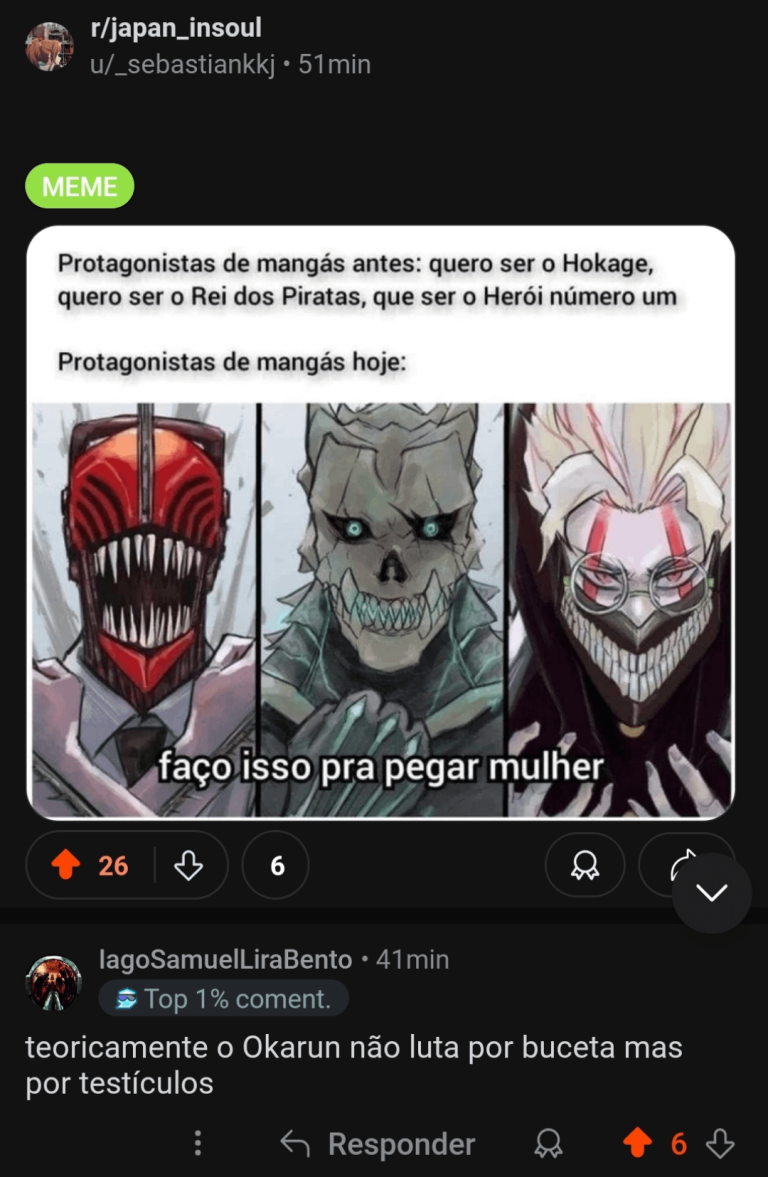Award IagoSamuelLiraBento's comment
Screen dimensions: 768x1177
548,1143
